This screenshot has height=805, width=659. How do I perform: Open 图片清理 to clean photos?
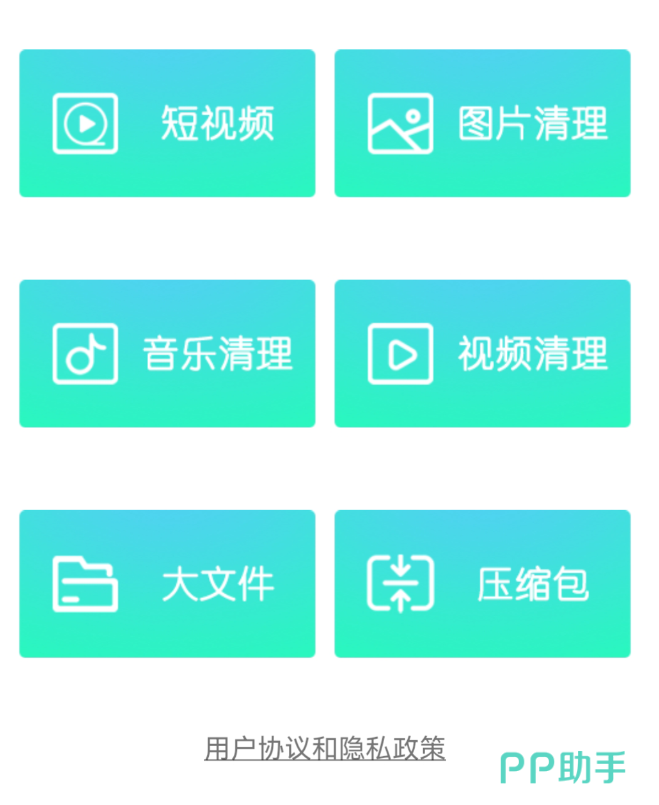coord(482,123)
